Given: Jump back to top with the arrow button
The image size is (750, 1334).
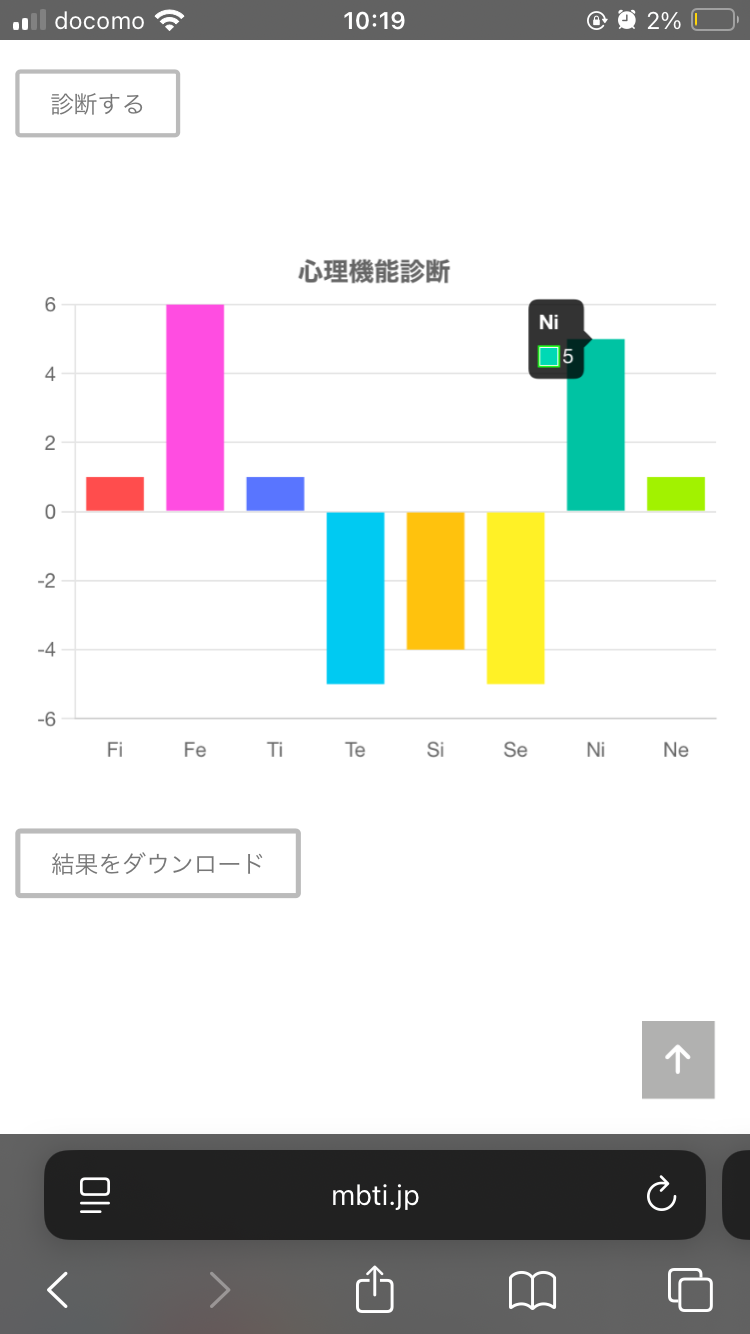Looking at the screenshot, I should coord(678,1059).
